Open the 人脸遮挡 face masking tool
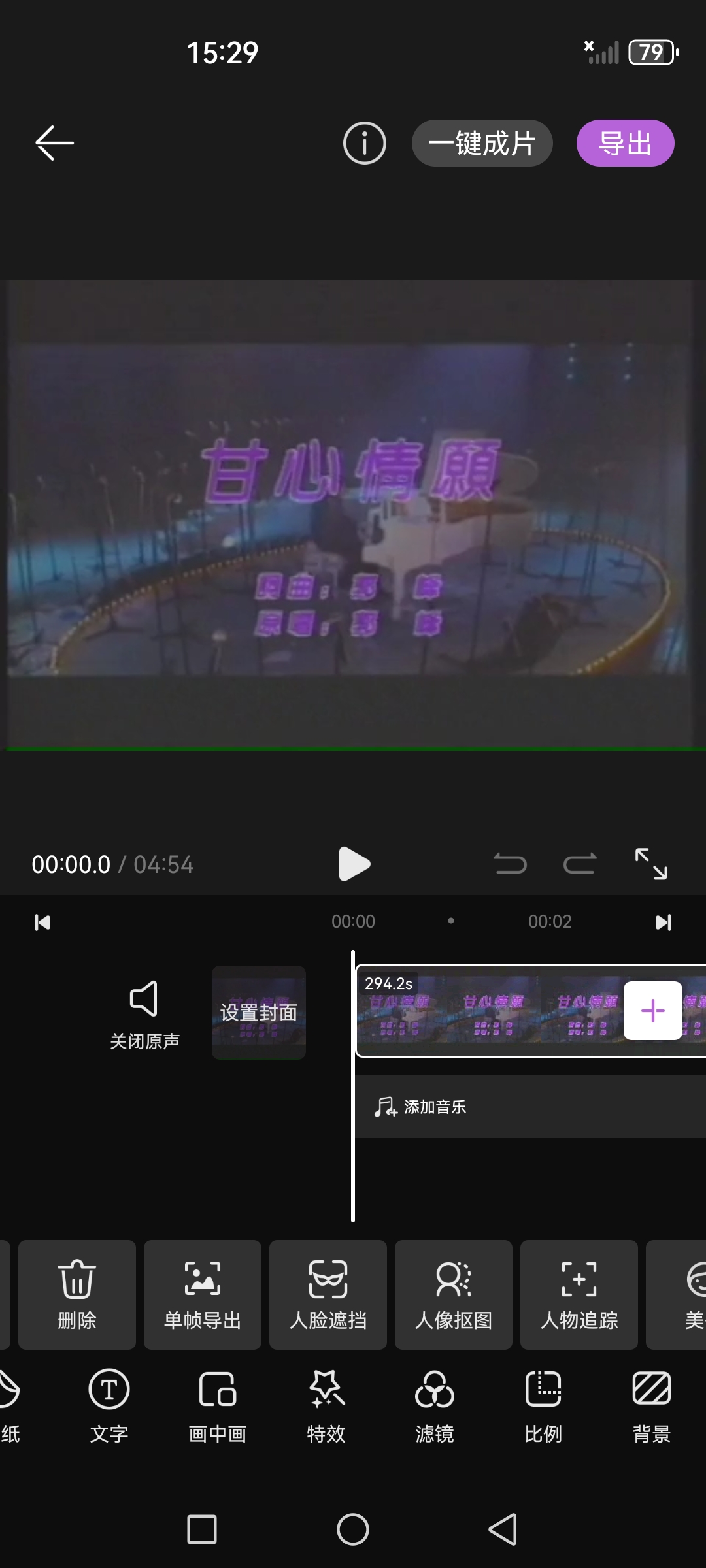 click(x=328, y=1294)
